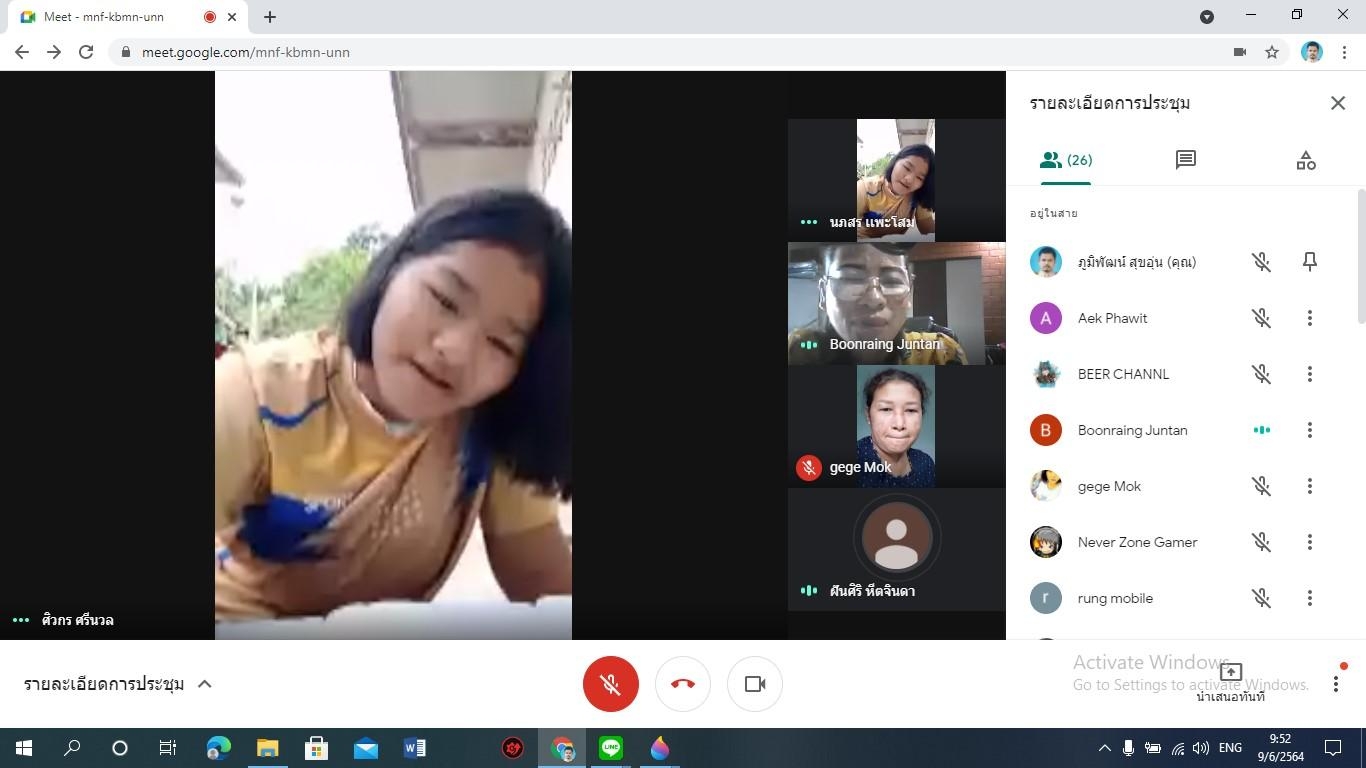The image size is (1366, 768).
Task: Open the activities tab with shapes icon
Action: 1305,160
